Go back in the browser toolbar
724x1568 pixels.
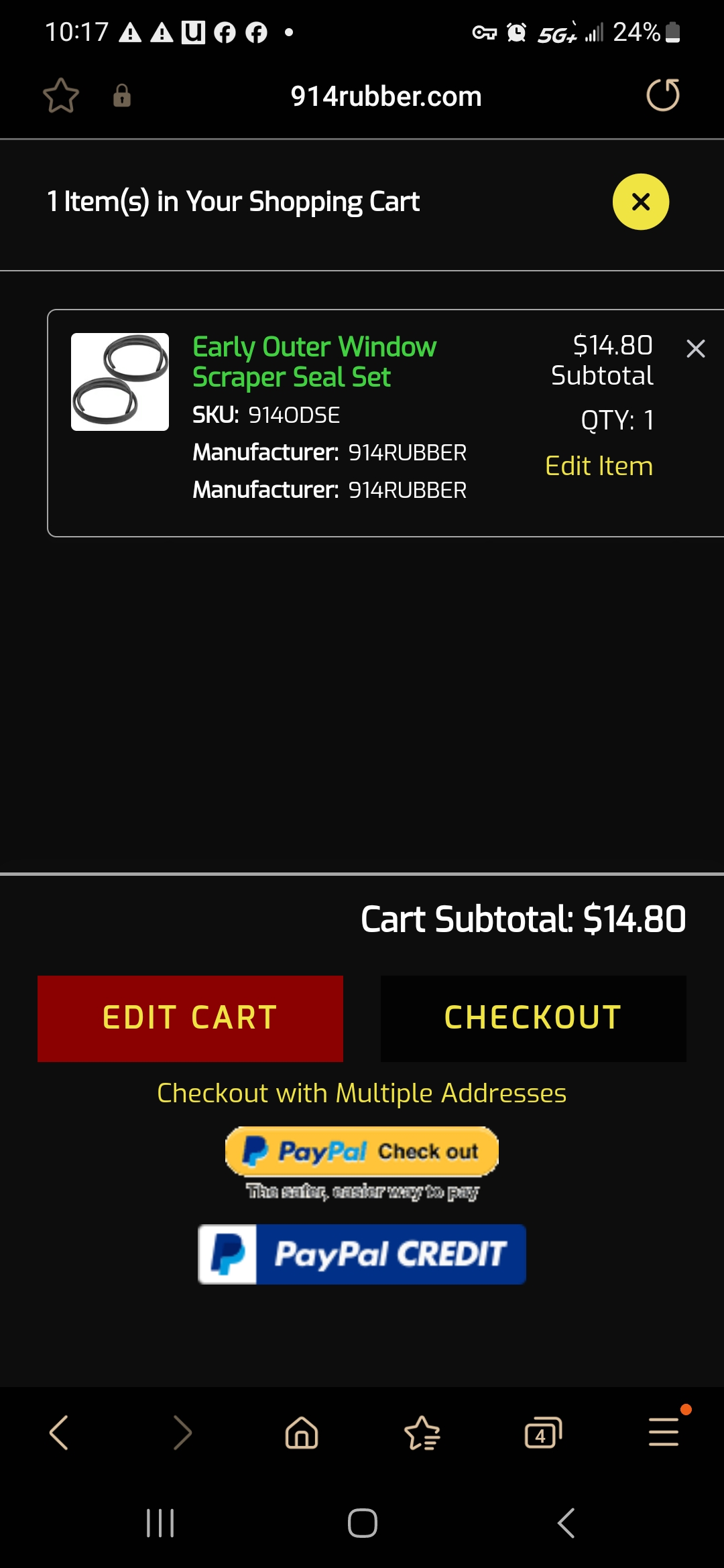pyautogui.click(x=59, y=1433)
